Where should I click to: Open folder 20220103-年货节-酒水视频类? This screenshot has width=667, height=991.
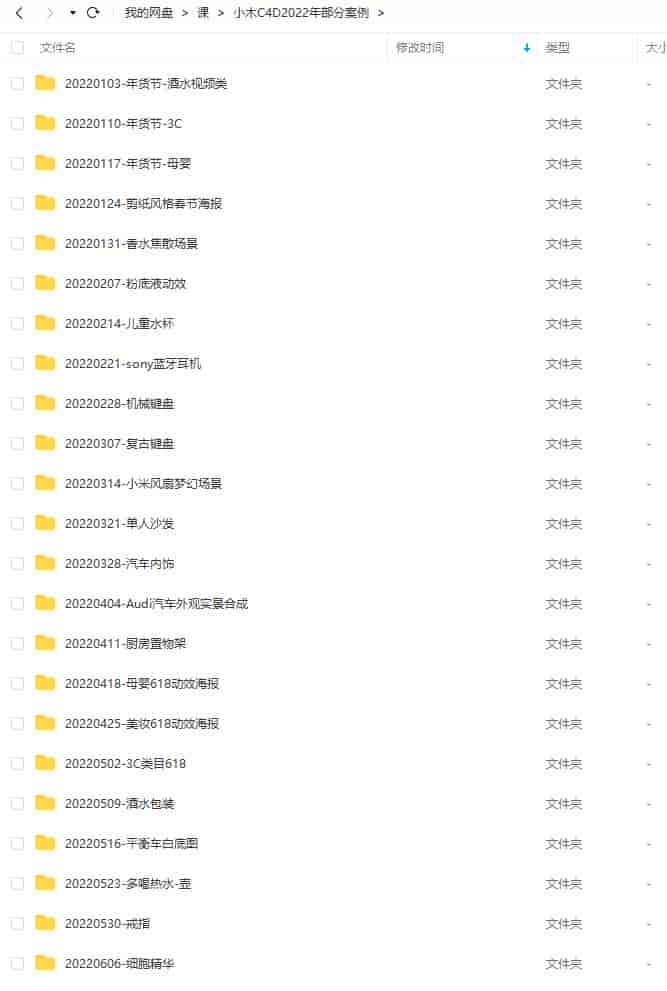[146, 84]
